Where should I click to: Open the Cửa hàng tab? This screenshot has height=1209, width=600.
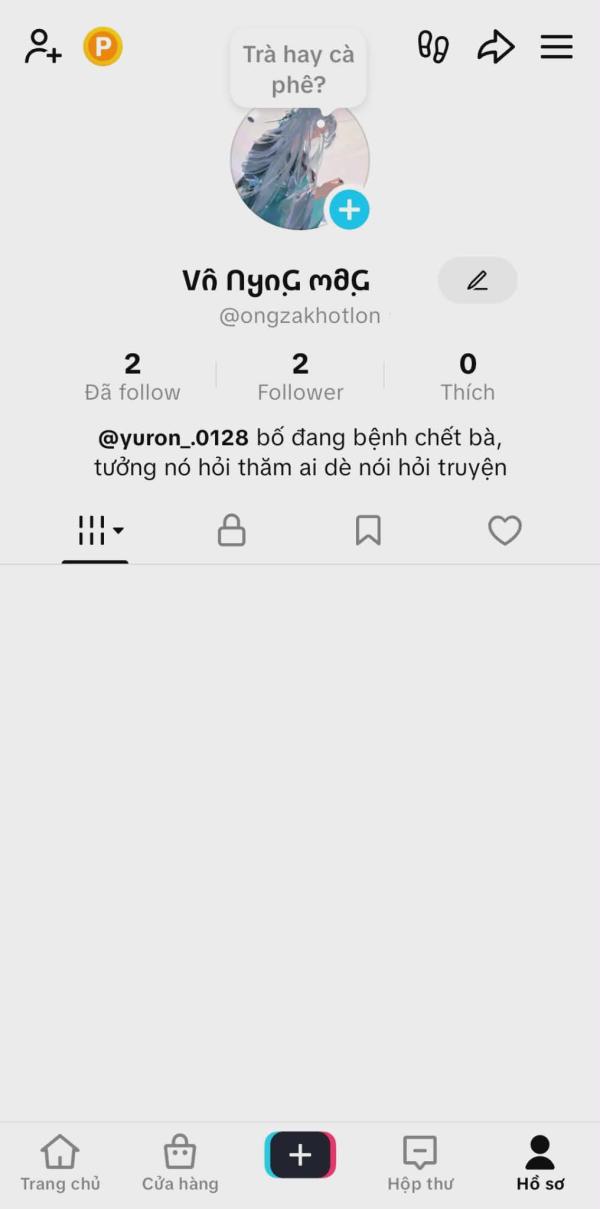pyautogui.click(x=180, y=1164)
